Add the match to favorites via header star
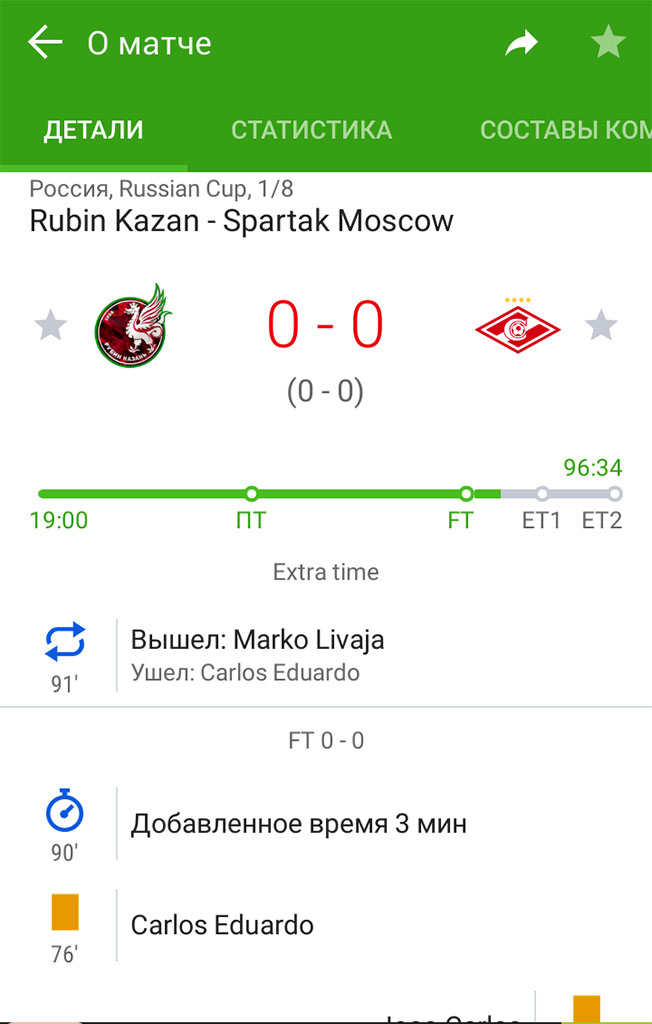 [607, 43]
